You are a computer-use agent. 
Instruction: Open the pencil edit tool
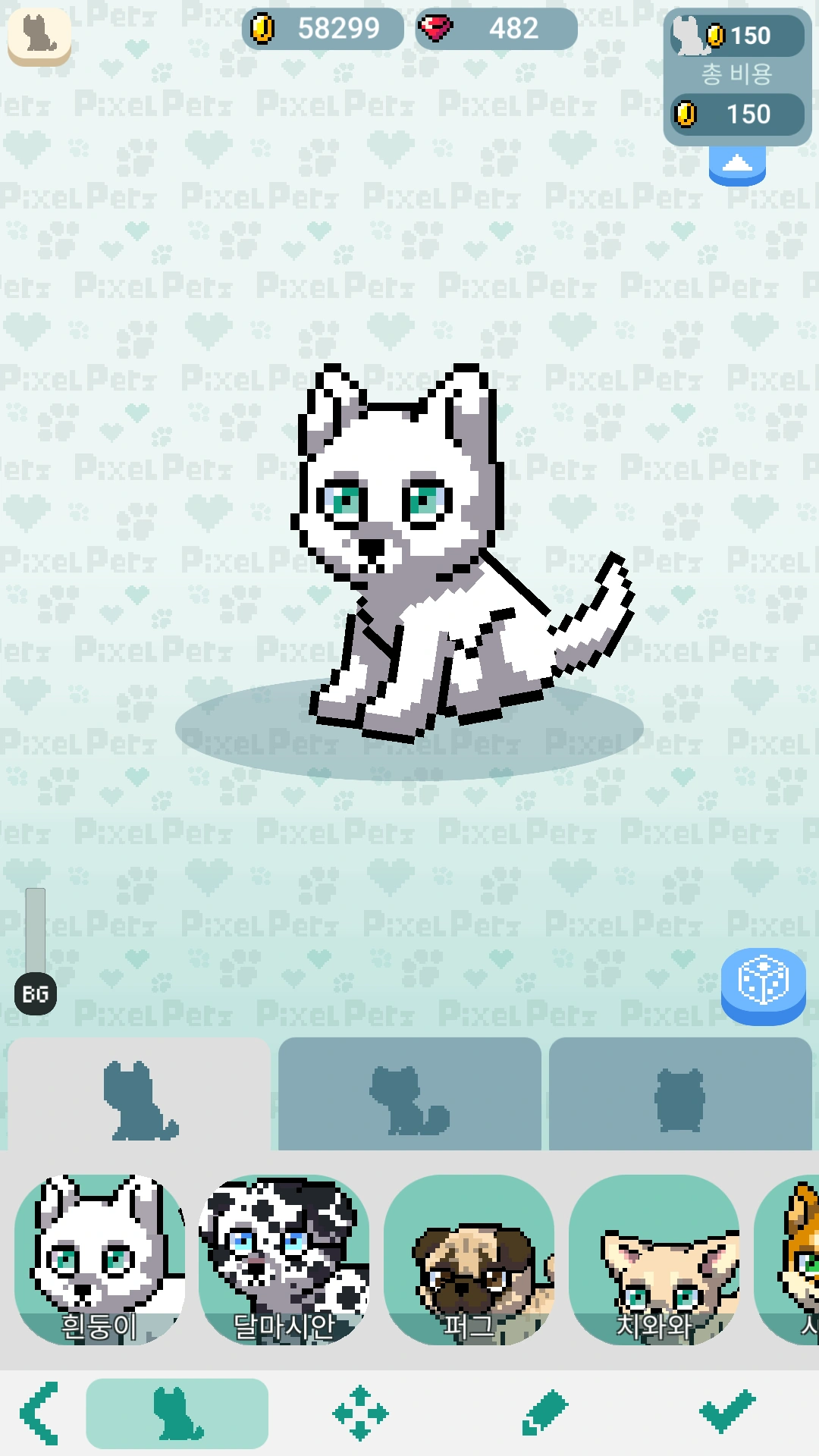pos(544,1413)
